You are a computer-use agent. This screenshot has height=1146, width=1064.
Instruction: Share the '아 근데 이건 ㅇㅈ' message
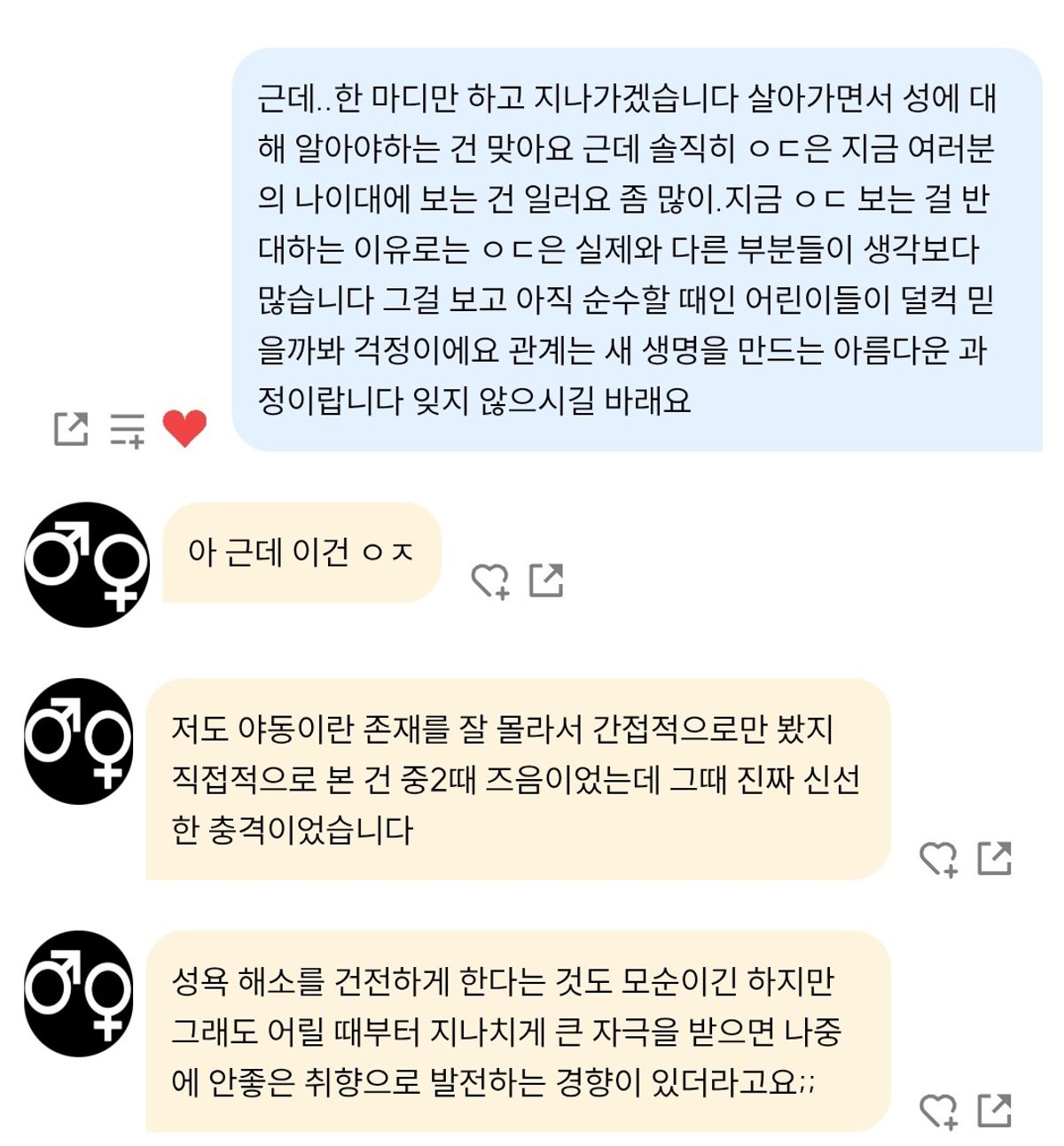pyautogui.click(x=546, y=581)
